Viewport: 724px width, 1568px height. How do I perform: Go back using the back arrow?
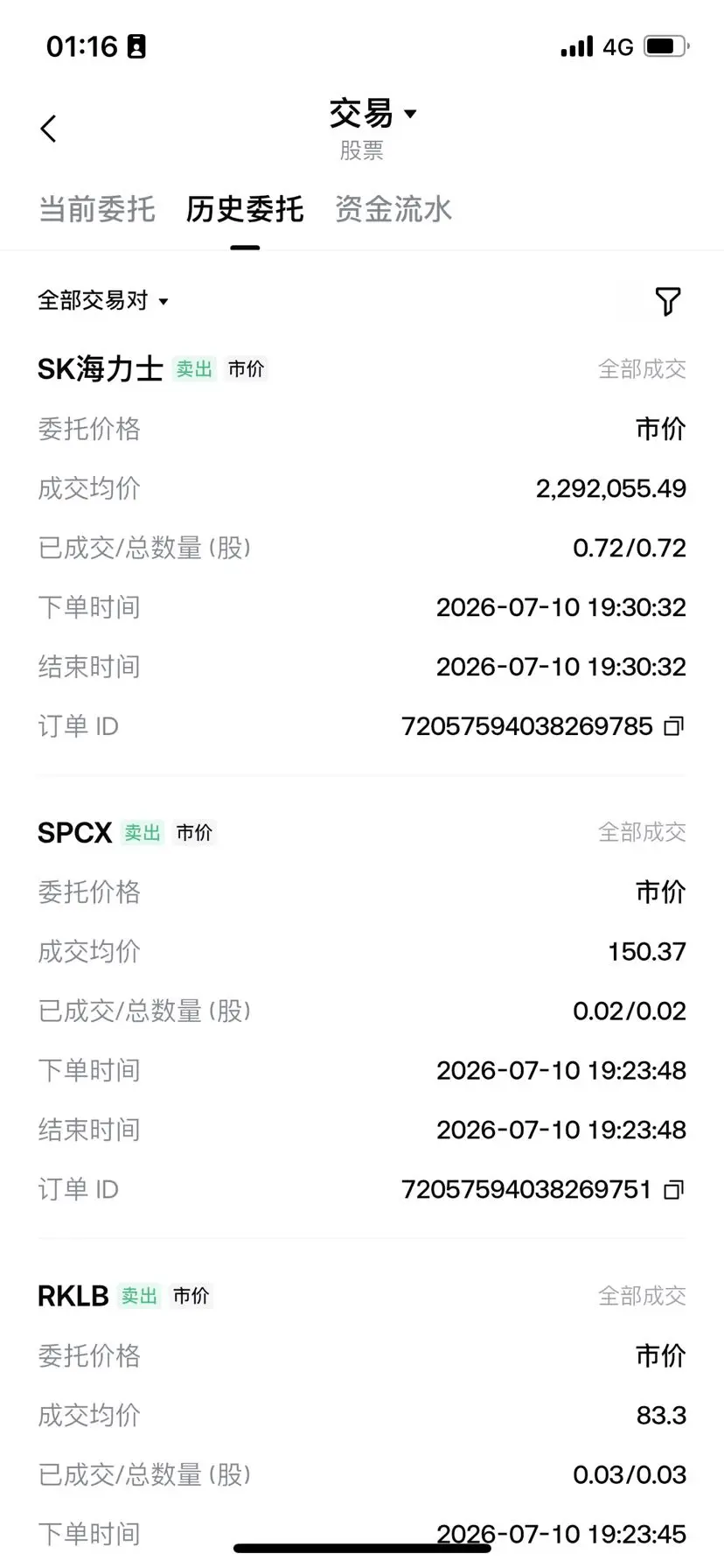(49, 129)
